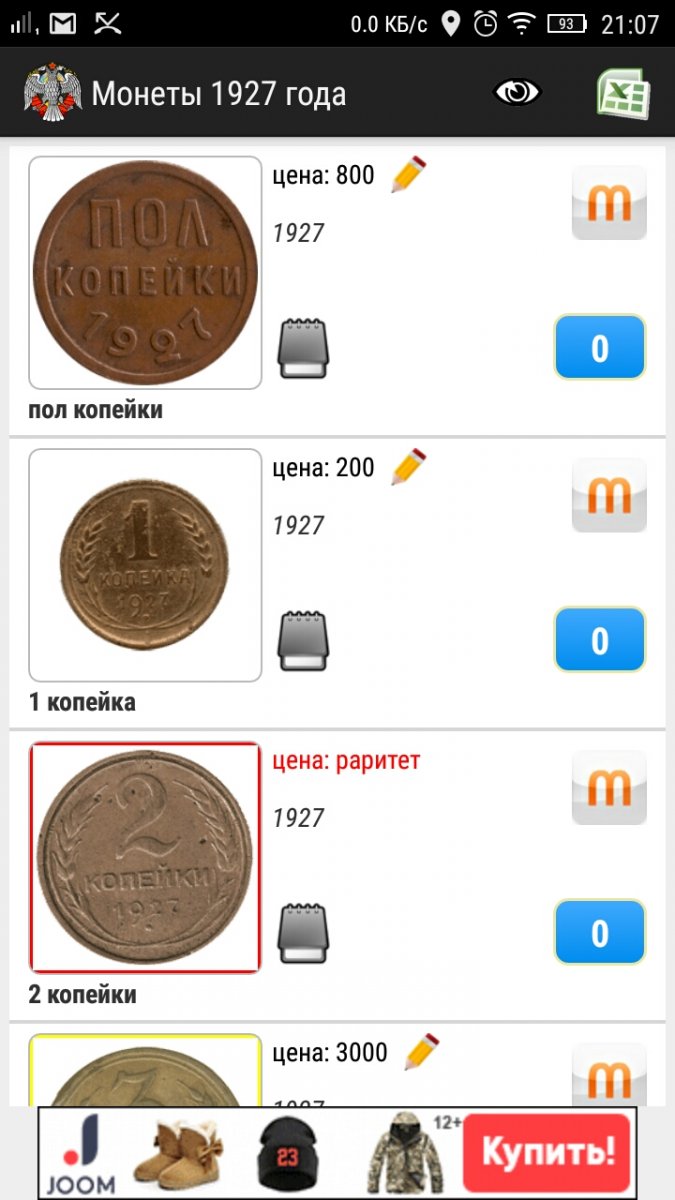Edit price of 1 копейка coin
675x1200 pixels.
point(408,467)
